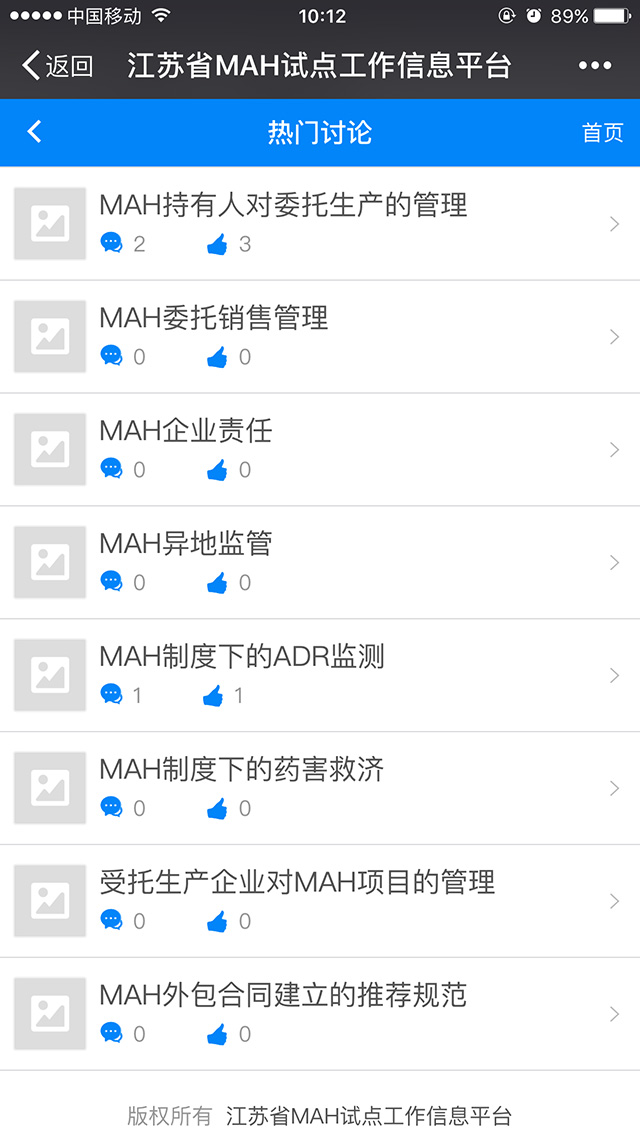
Task: Tap the comment icon under MAH制度下的ADR监测
Action: 111,695
